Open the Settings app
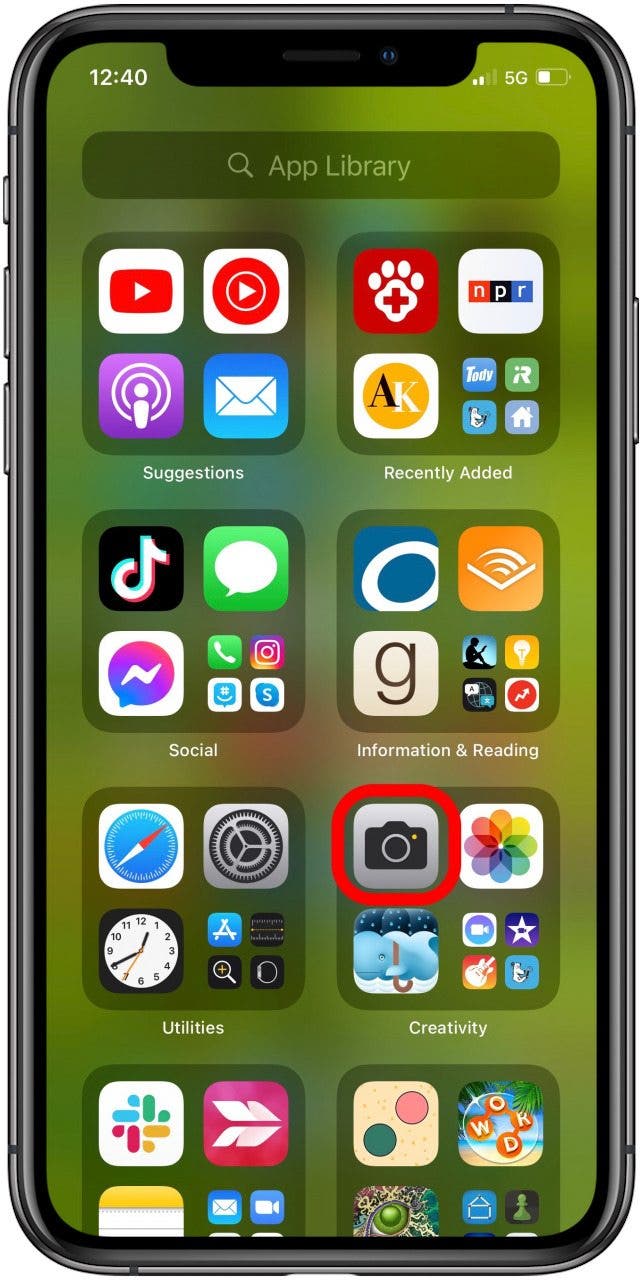The height and width of the screenshot is (1280, 642). [246, 846]
